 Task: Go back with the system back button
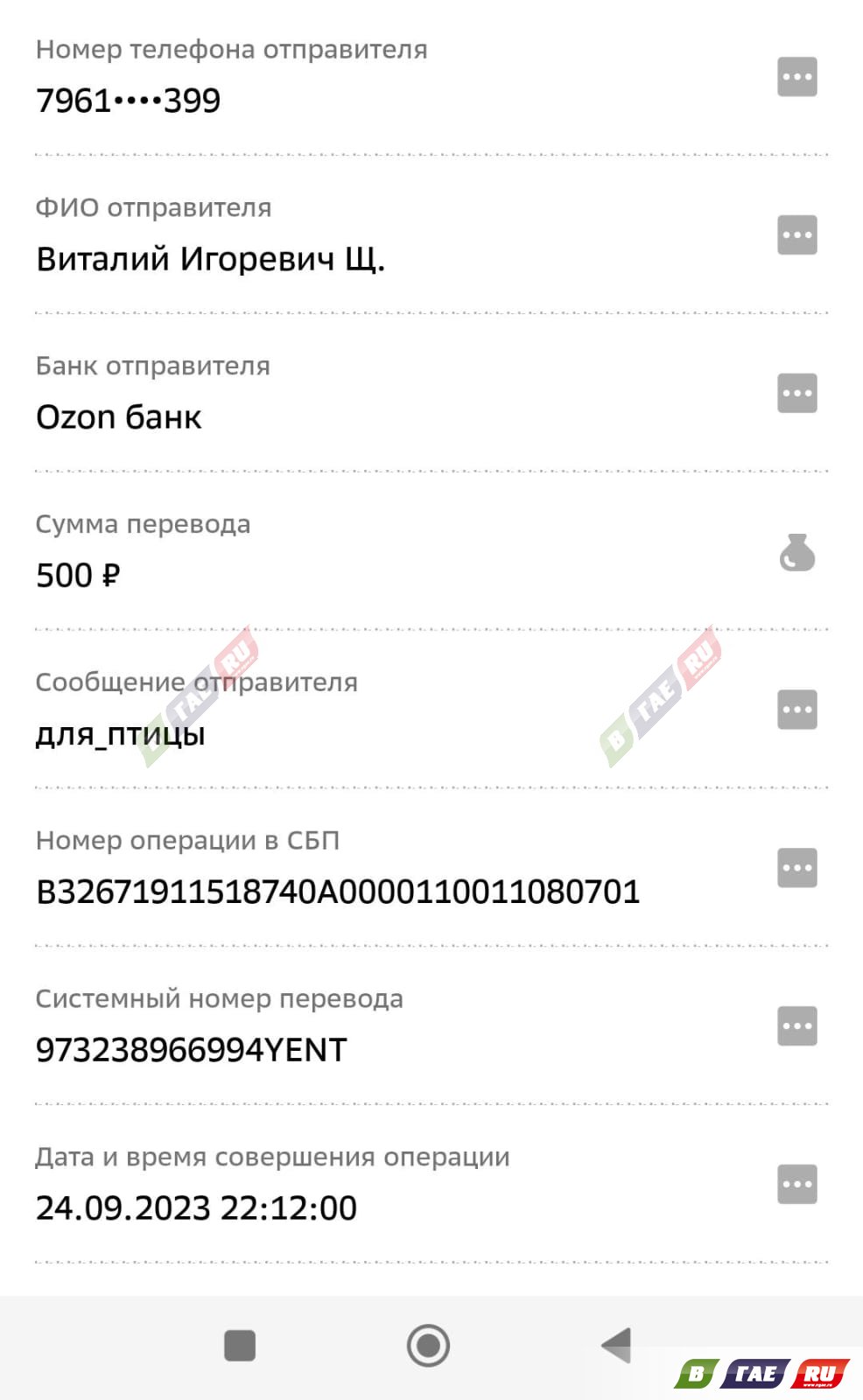pyautogui.click(x=616, y=1346)
